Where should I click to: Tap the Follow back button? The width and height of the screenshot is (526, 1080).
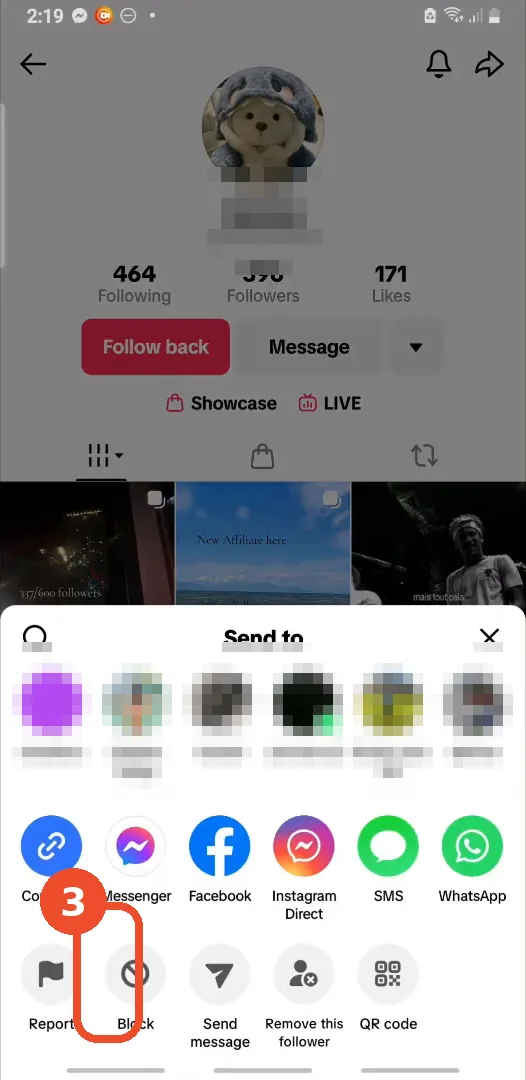point(156,346)
